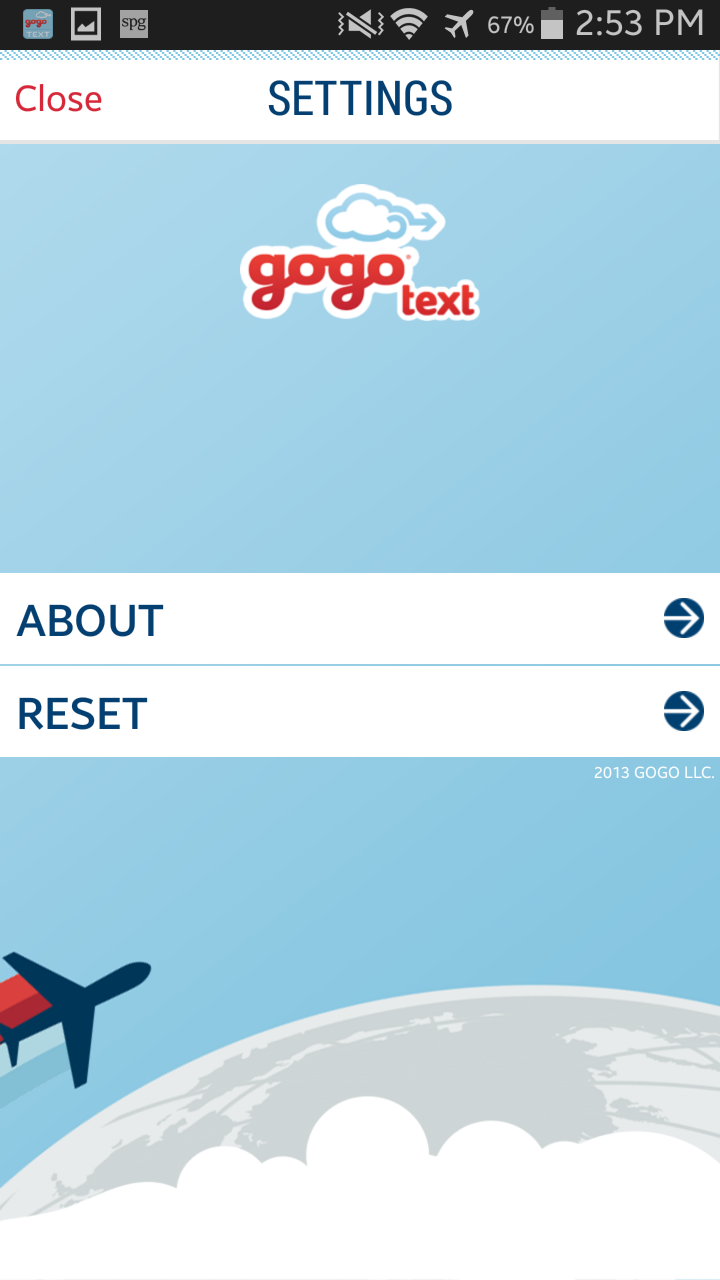Tap the 2013 GOGO LLC copyright text
720x1280 pixels.
(653, 772)
